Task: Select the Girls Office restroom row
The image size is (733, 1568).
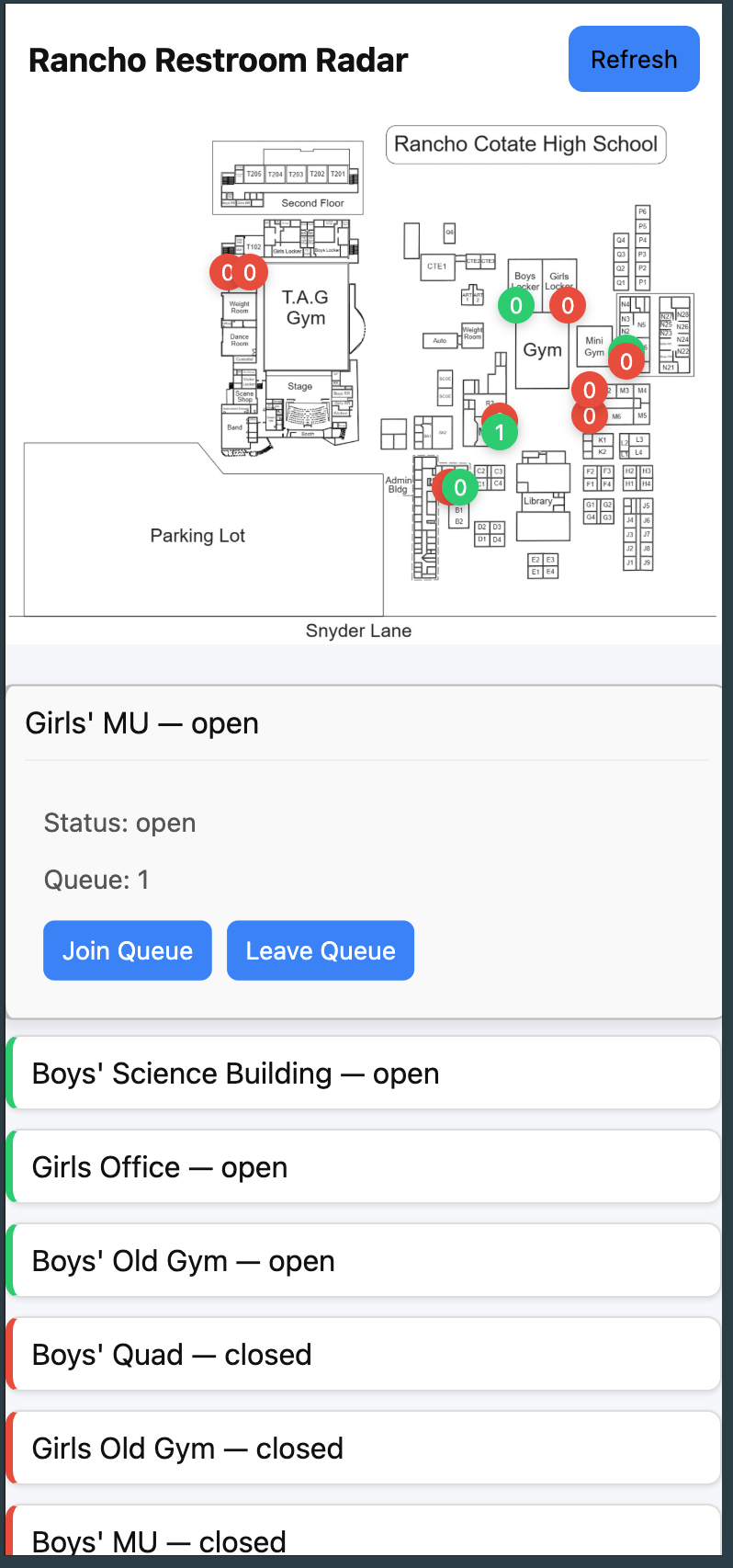Action: pyautogui.click(x=364, y=1167)
